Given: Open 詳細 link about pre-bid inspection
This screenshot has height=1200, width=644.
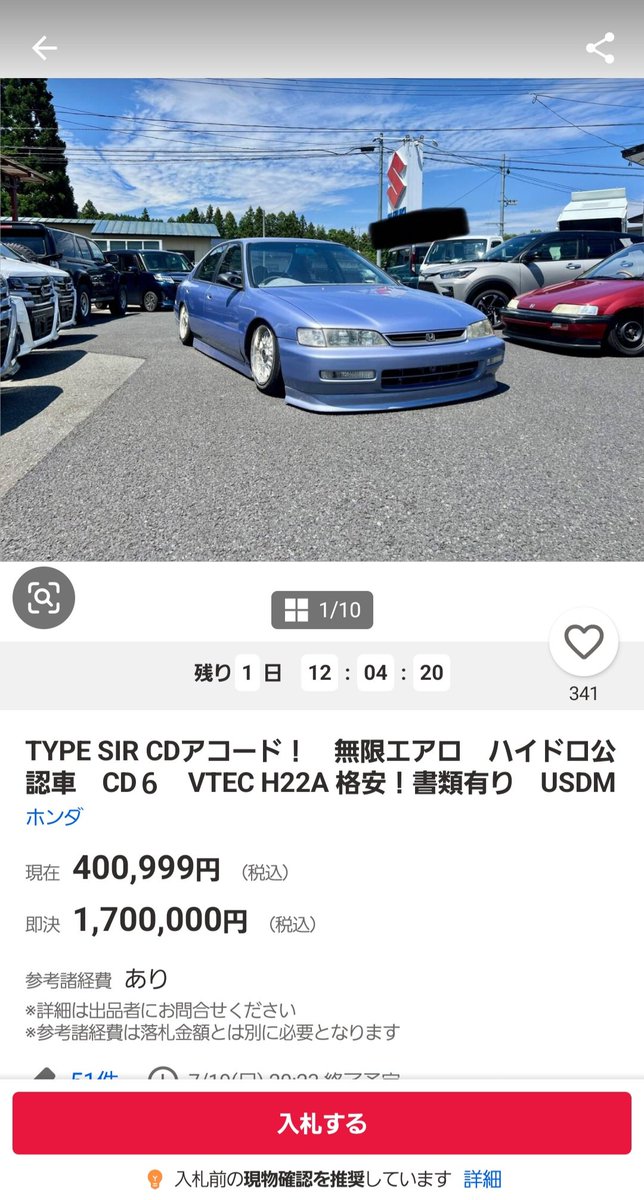Looking at the screenshot, I should 482,1179.
